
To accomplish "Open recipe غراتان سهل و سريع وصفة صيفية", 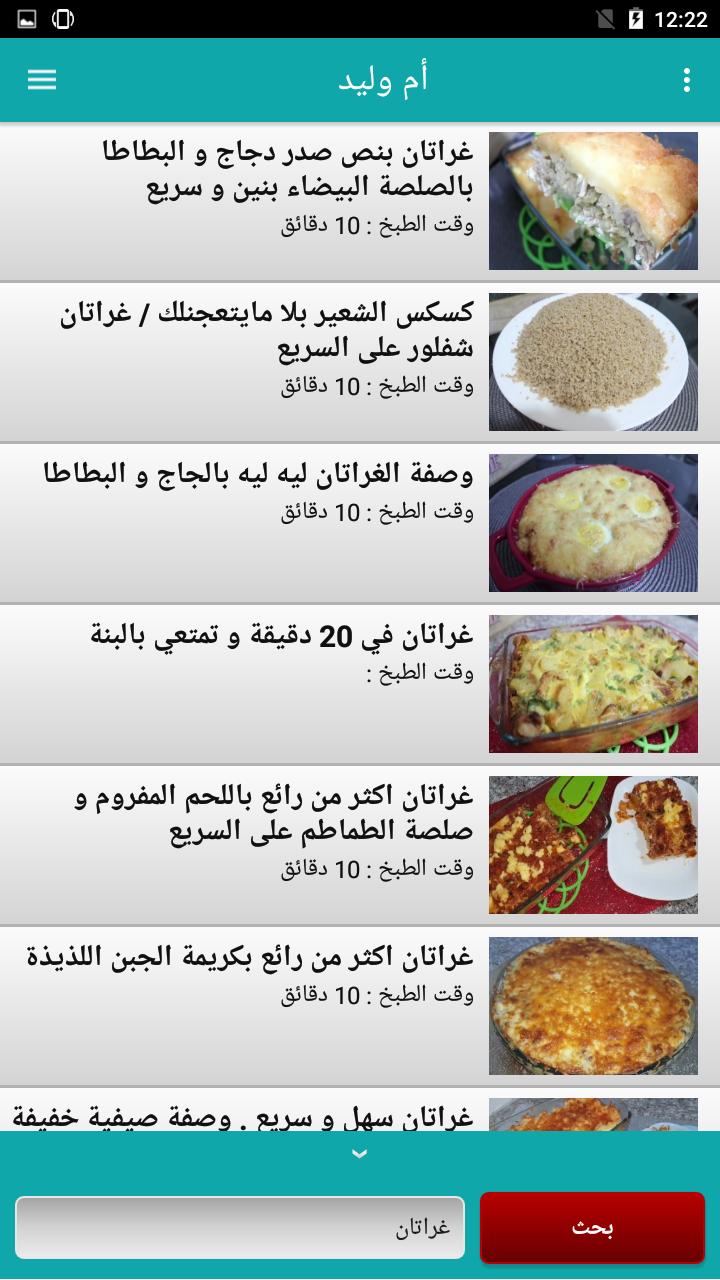I will click(x=360, y=1111).
